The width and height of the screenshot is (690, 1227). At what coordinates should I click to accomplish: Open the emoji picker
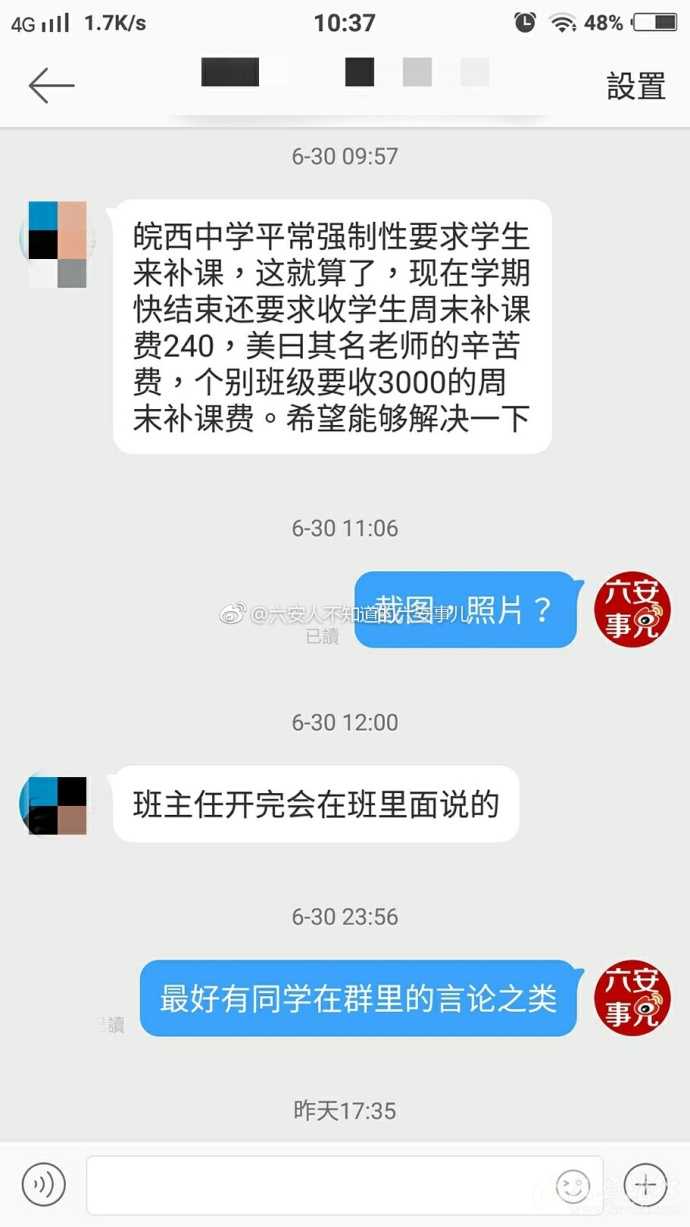[x=573, y=1186]
